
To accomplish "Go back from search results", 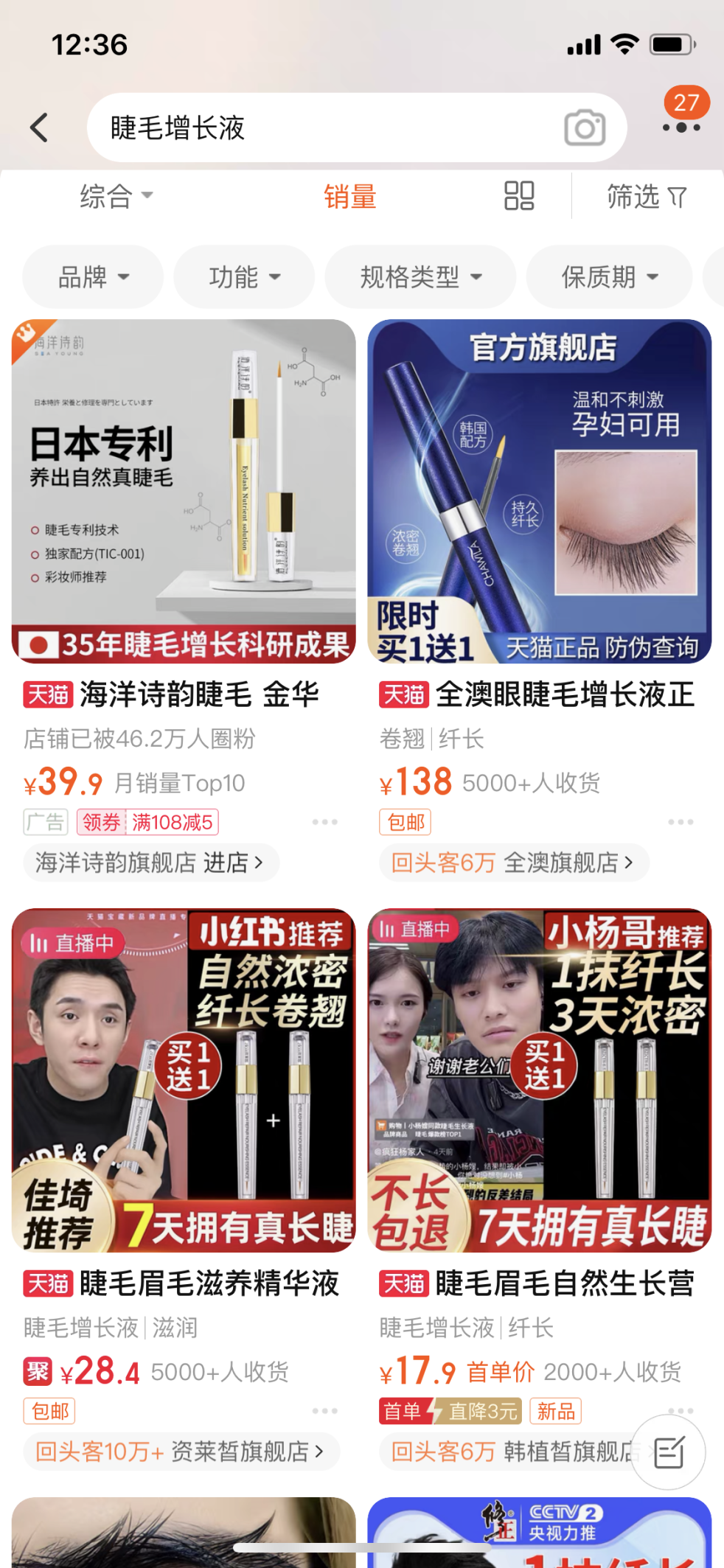I will point(40,128).
